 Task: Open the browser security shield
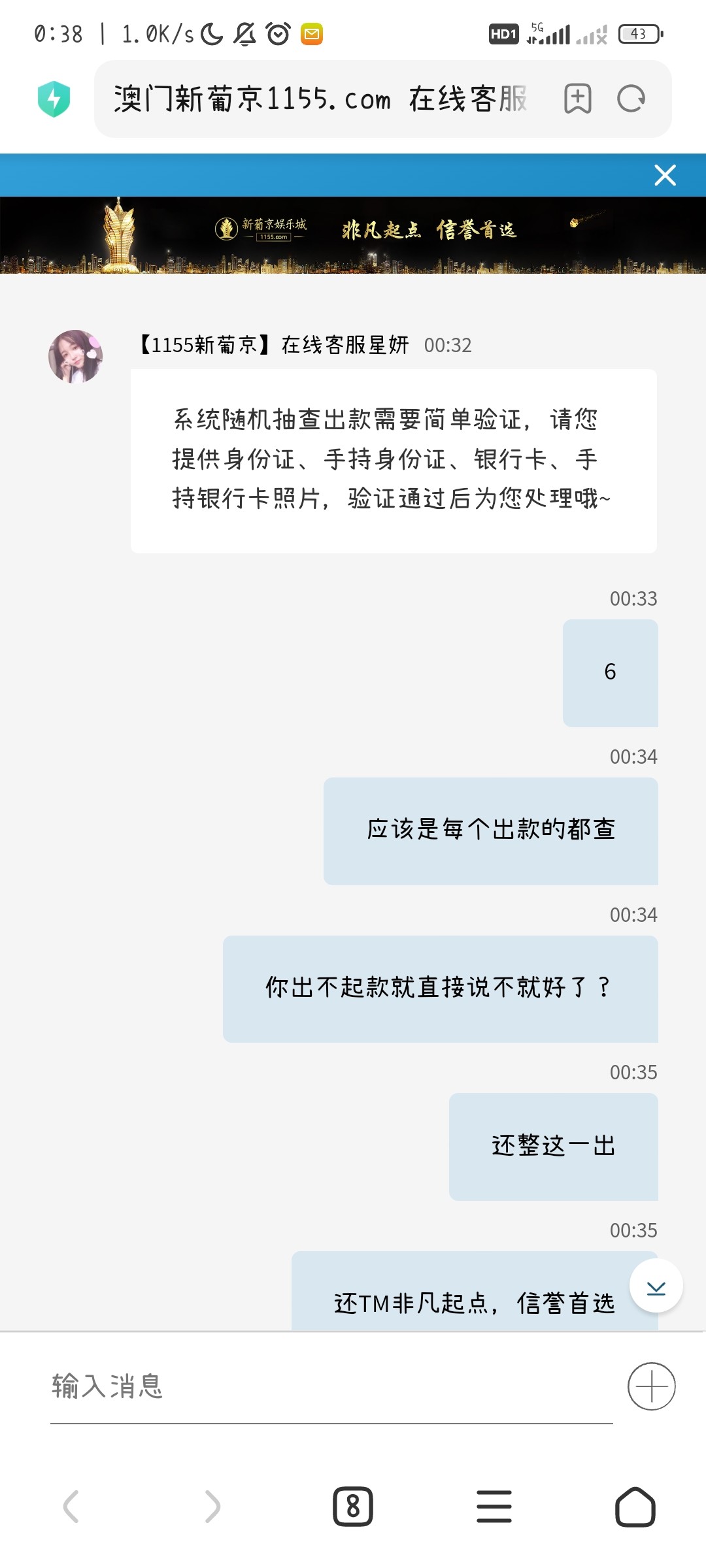(54, 99)
